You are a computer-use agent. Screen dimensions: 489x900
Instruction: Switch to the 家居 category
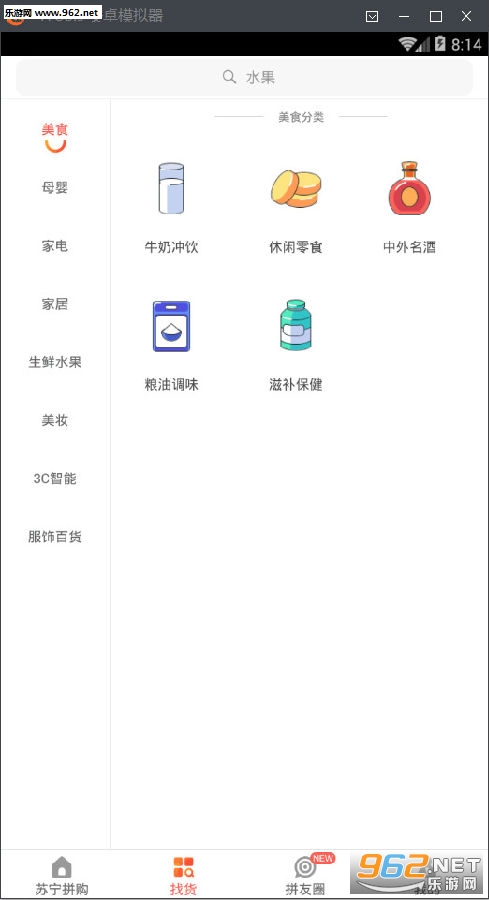55,304
